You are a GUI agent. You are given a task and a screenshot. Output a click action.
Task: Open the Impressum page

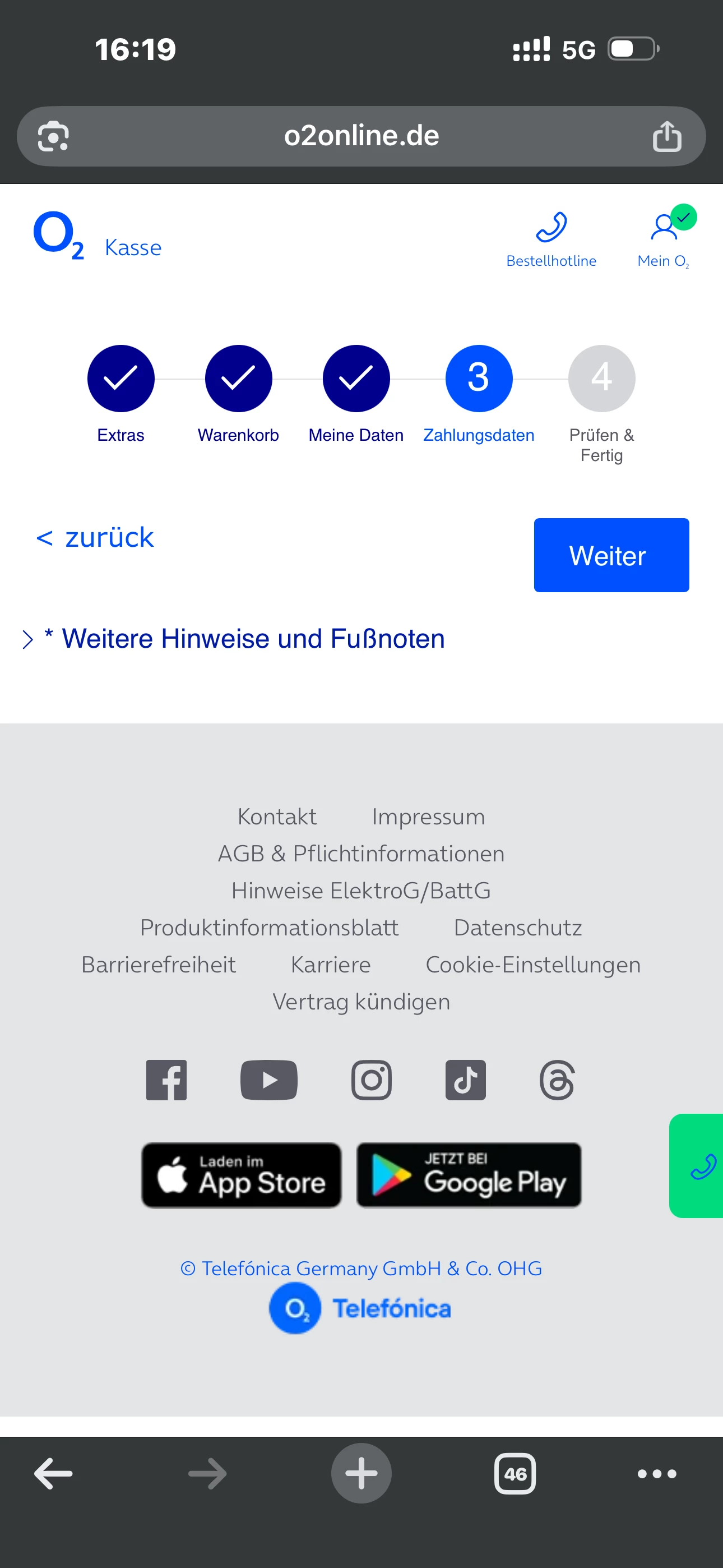(x=428, y=817)
